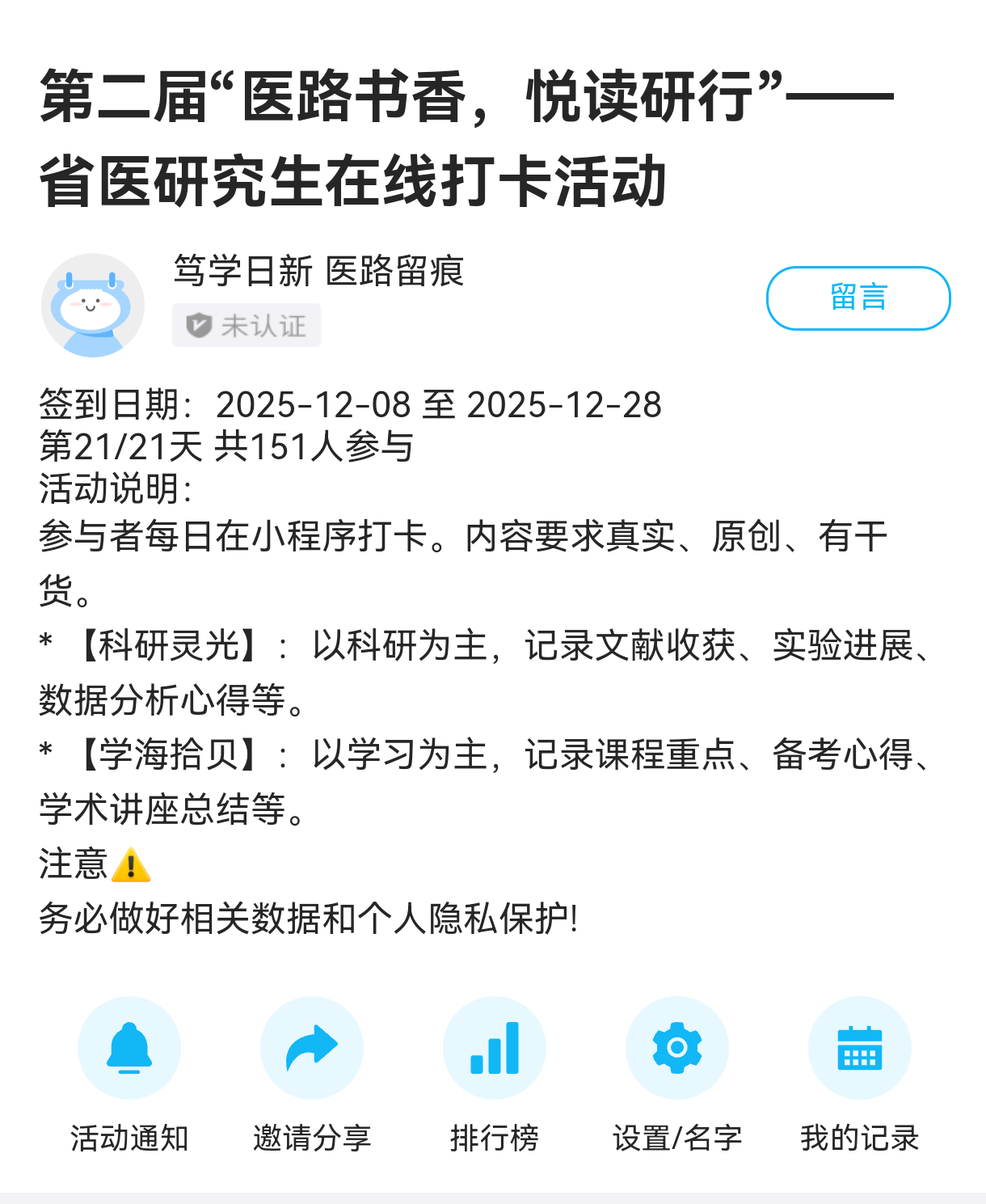This screenshot has height=1204, width=986.
Task: Tap the 留言 button
Action: tap(857, 298)
